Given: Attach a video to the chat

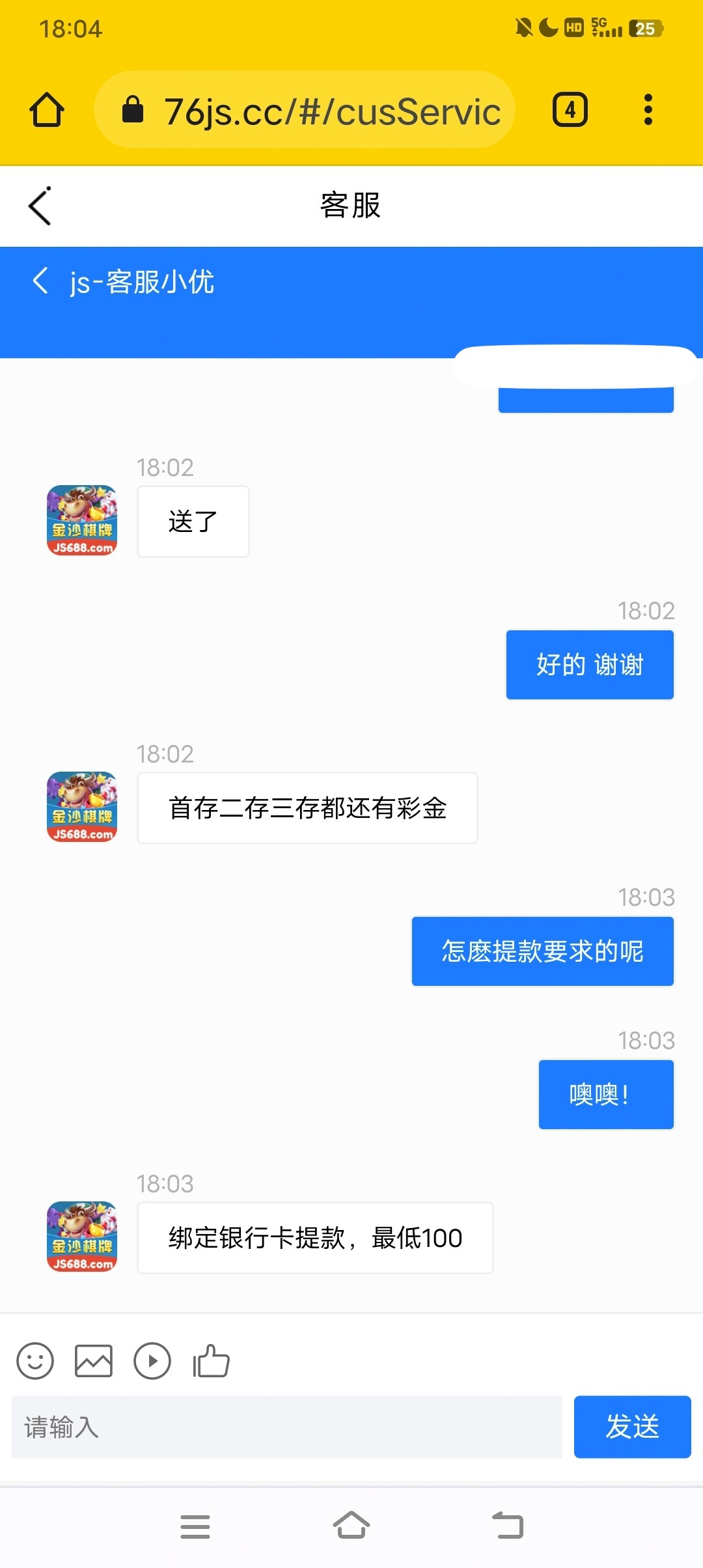Looking at the screenshot, I should (x=152, y=1361).
